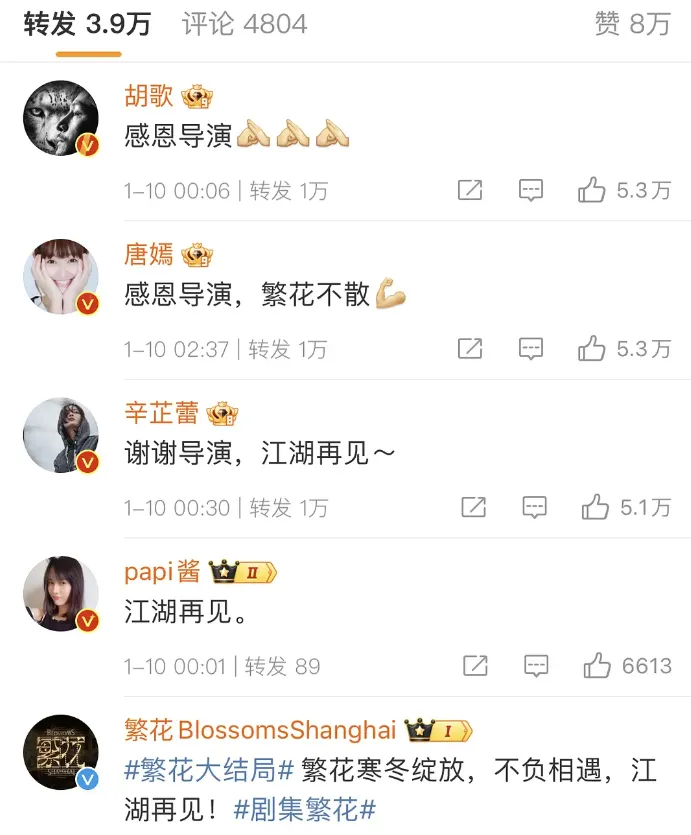Comment on 唐嫣's repost

click(531, 349)
